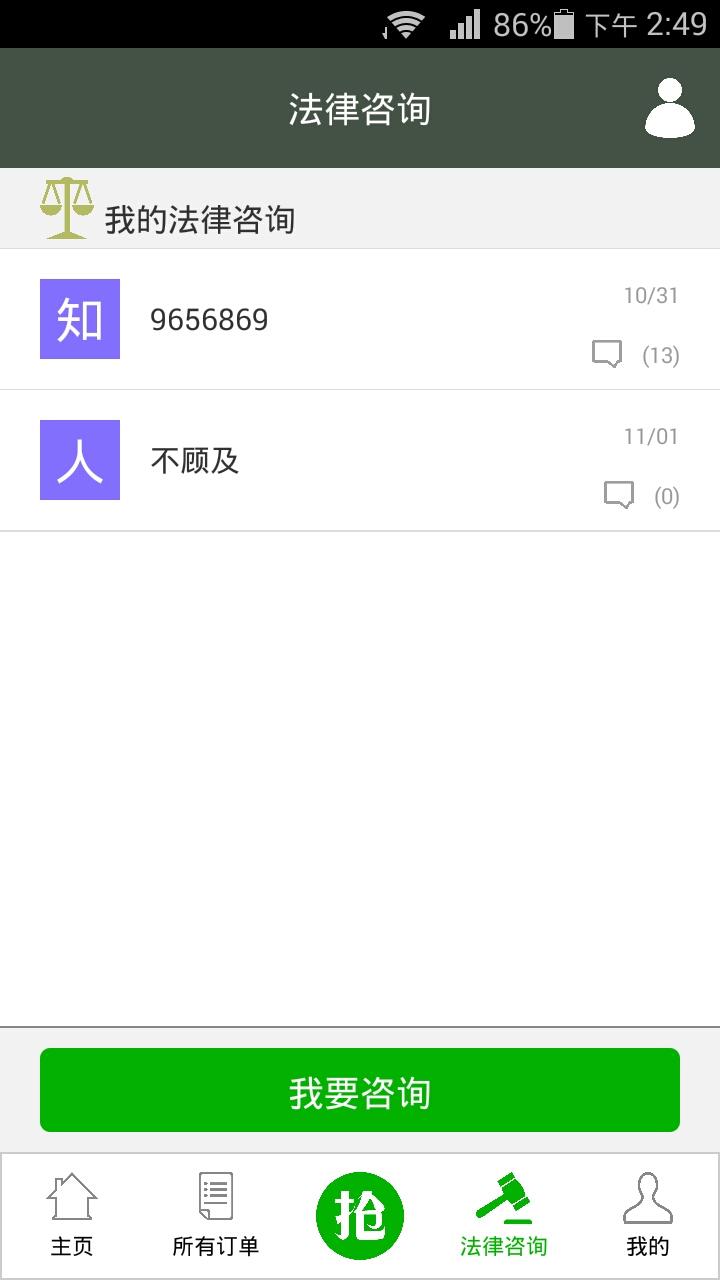
Task: Select the gavel icon for 法律咨询
Action: click(504, 1200)
